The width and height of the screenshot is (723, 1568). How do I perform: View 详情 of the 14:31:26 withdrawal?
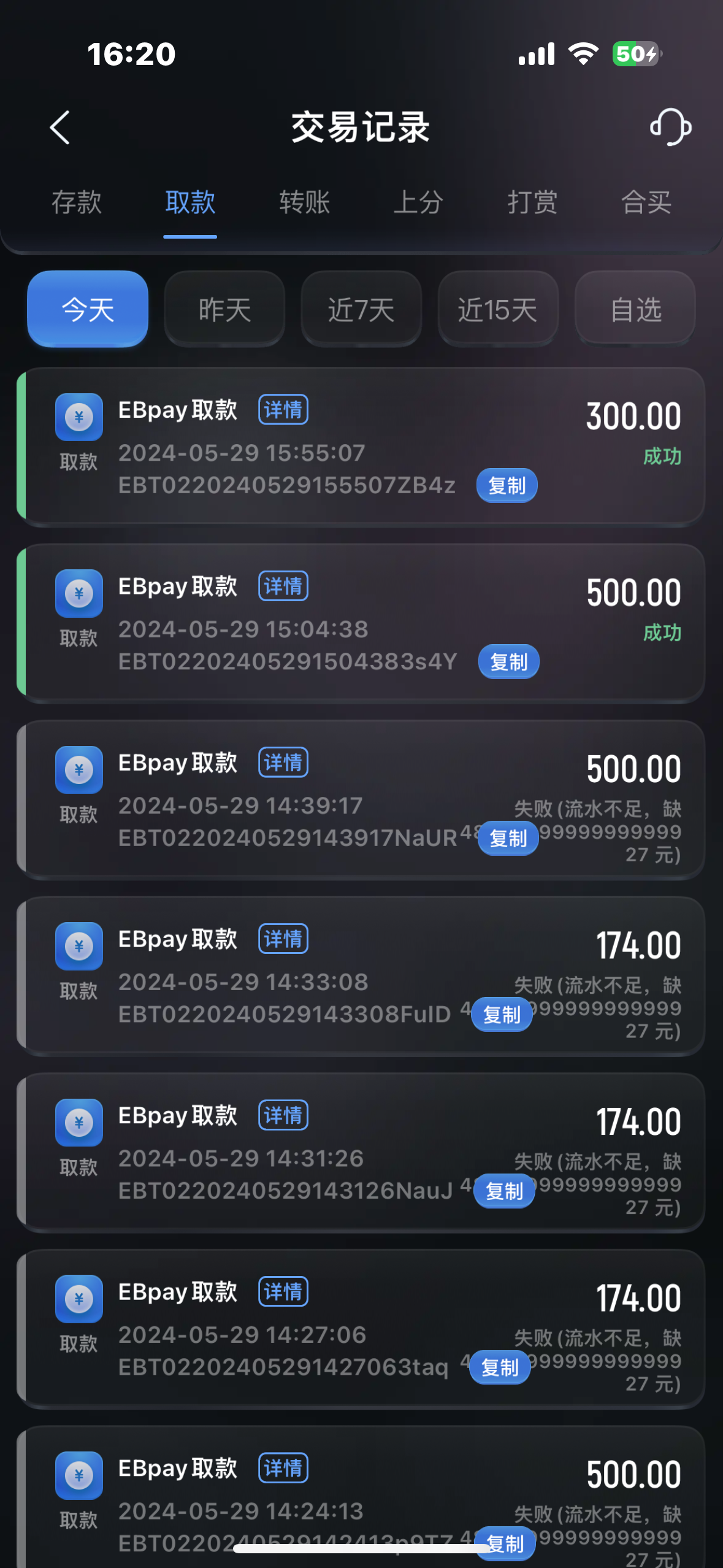(x=283, y=1115)
